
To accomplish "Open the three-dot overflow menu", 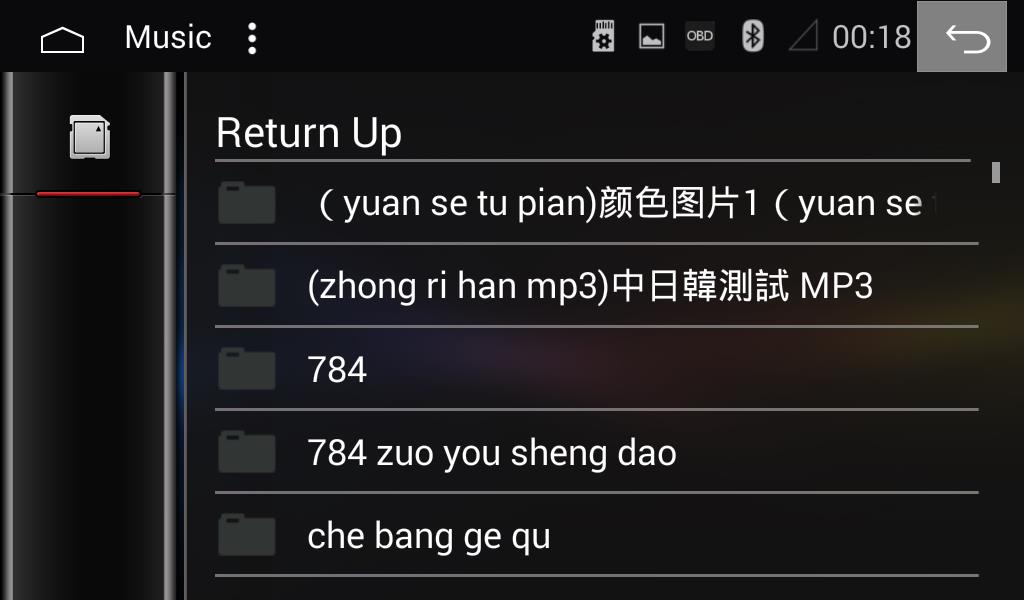I will [x=252, y=38].
